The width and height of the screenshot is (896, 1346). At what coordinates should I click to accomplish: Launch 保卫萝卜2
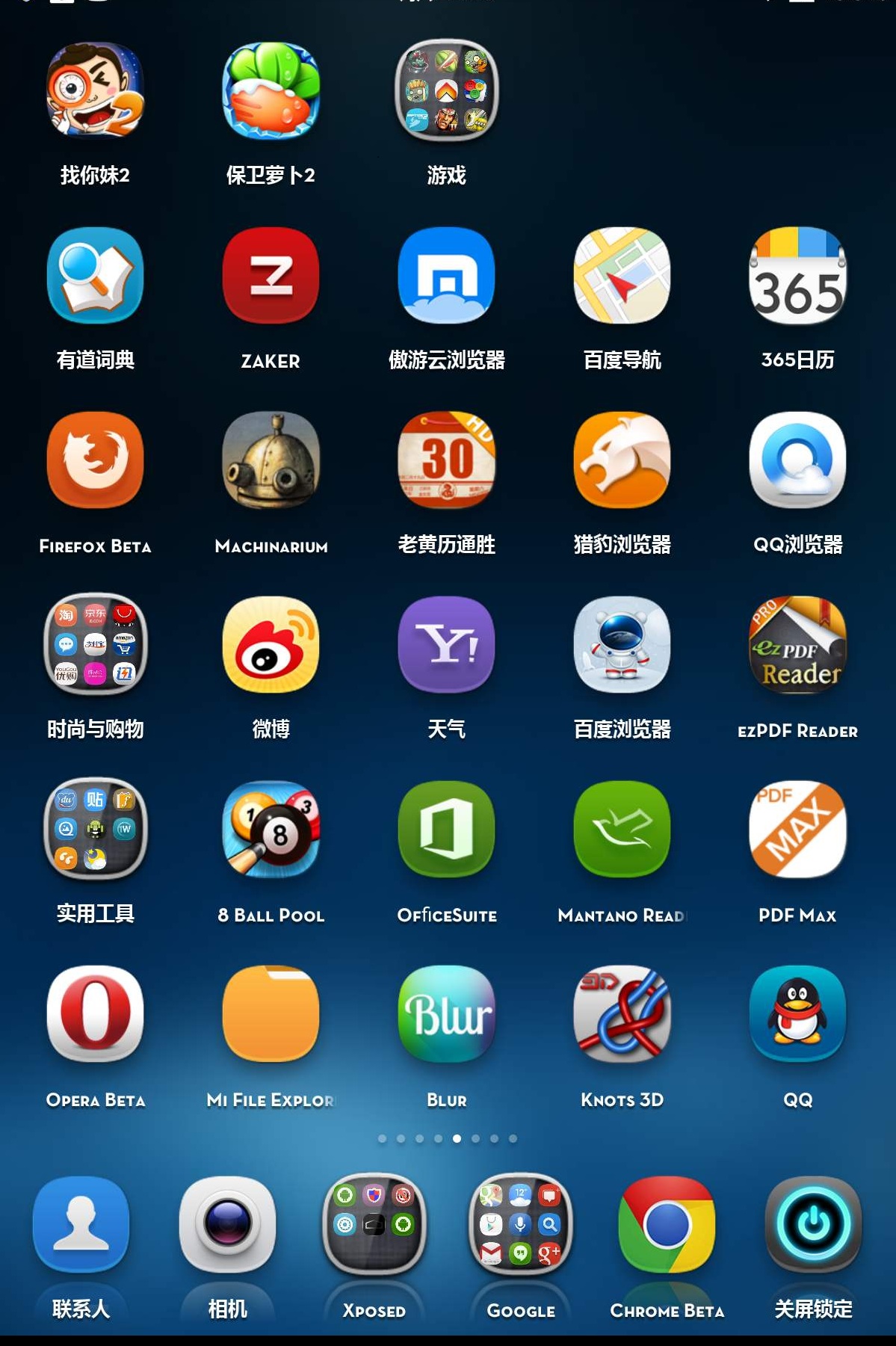pyautogui.click(x=271, y=90)
